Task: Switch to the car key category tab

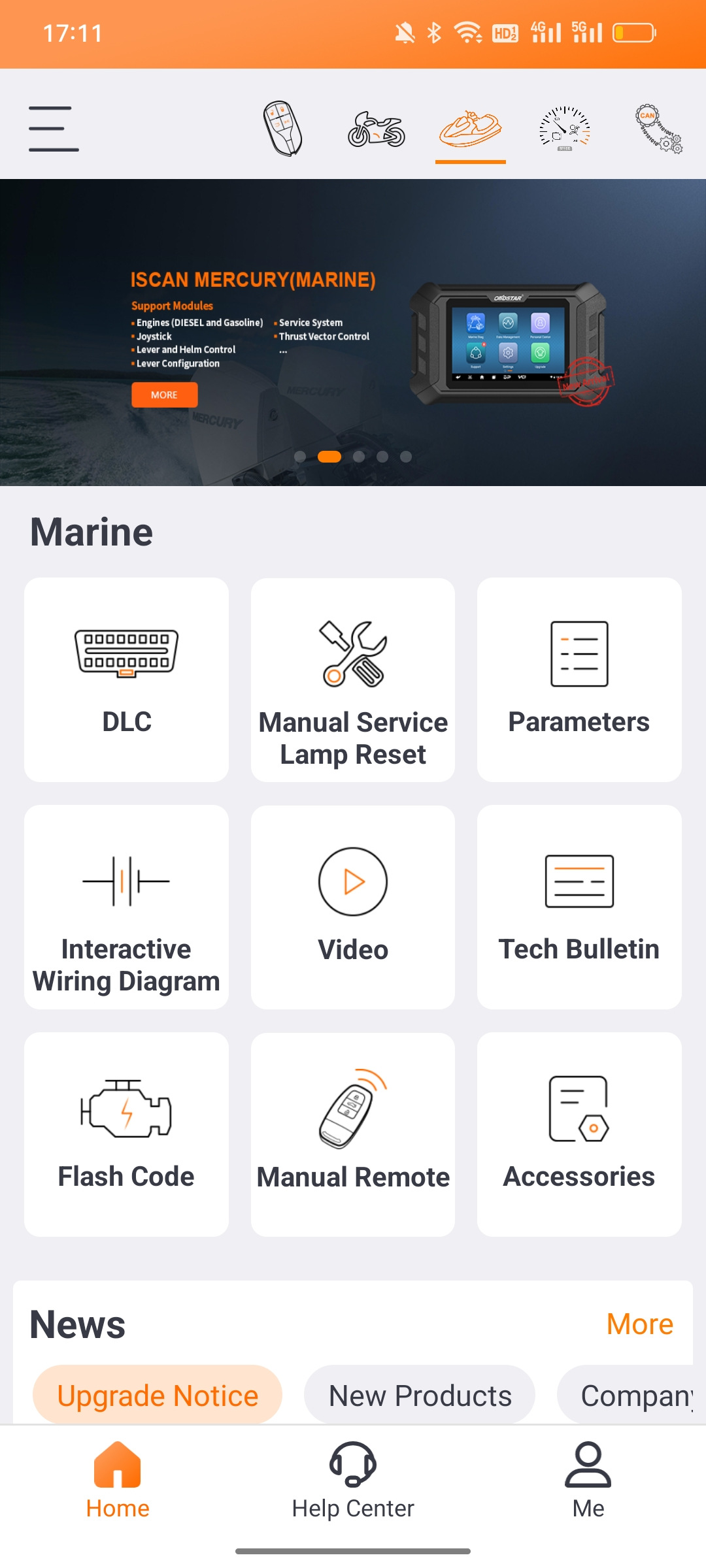Action: tap(282, 128)
